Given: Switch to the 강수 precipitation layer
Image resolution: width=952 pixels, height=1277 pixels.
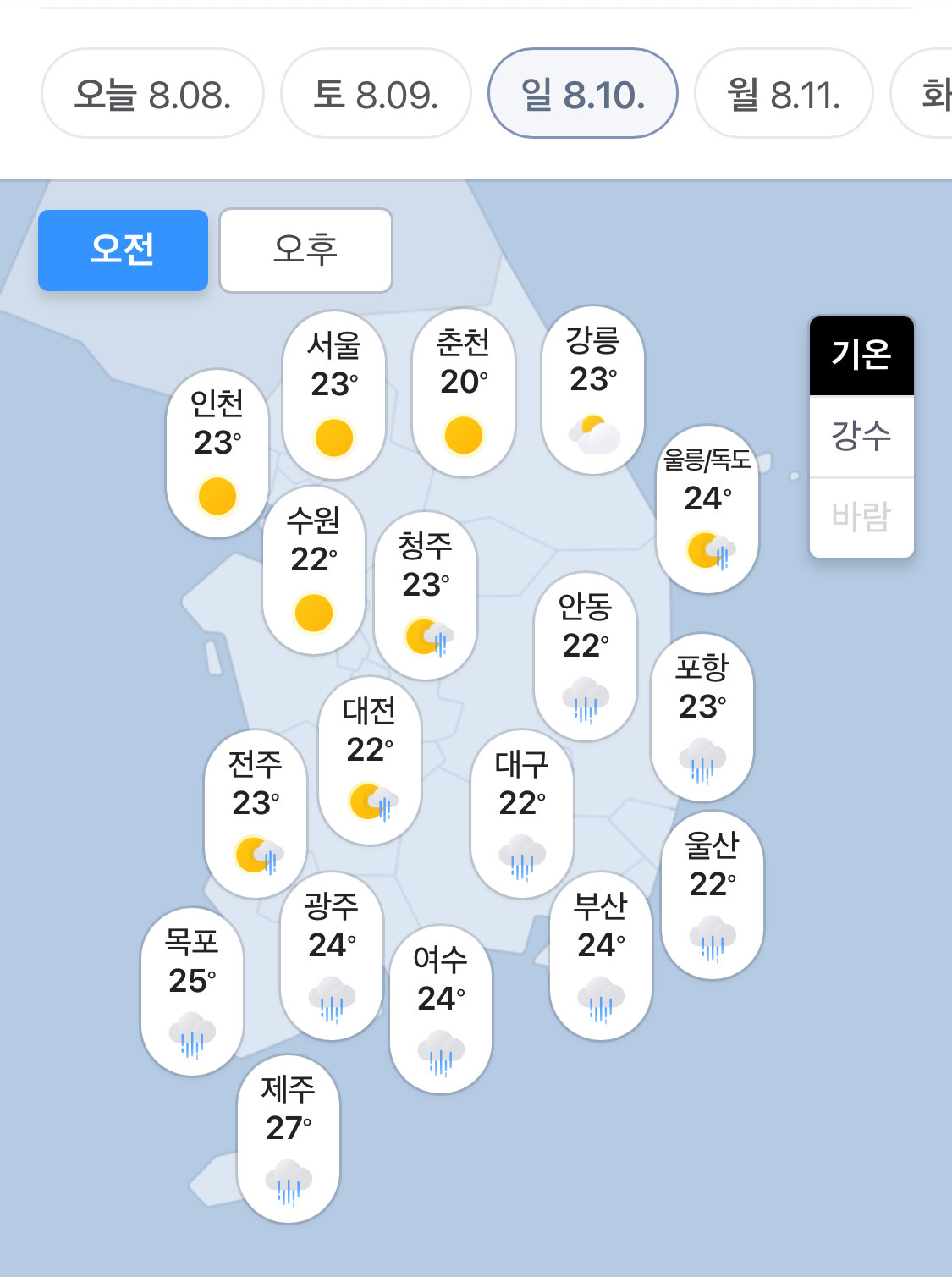Looking at the screenshot, I should pos(861,435).
